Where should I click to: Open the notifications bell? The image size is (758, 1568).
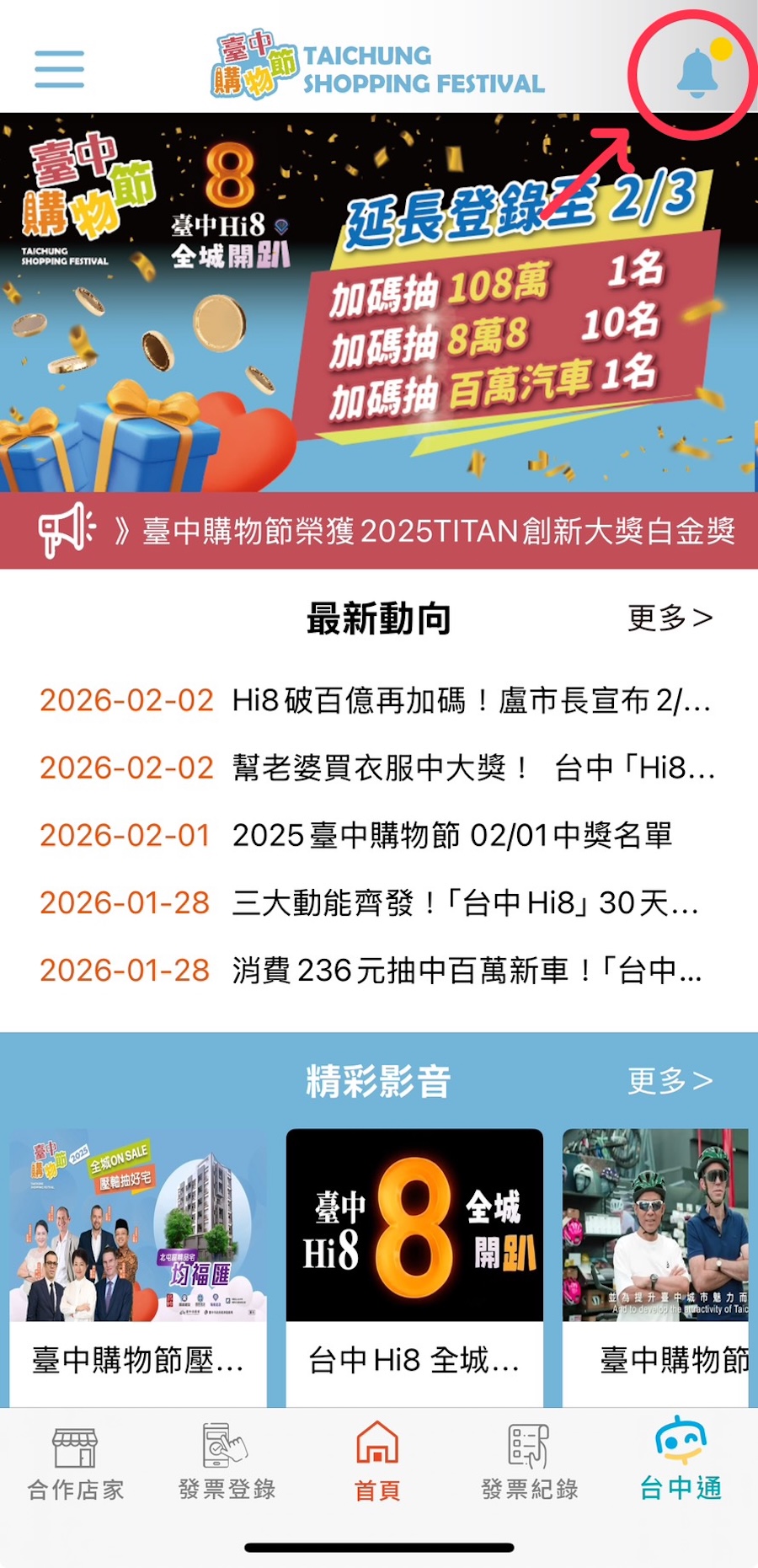coord(697,72)
